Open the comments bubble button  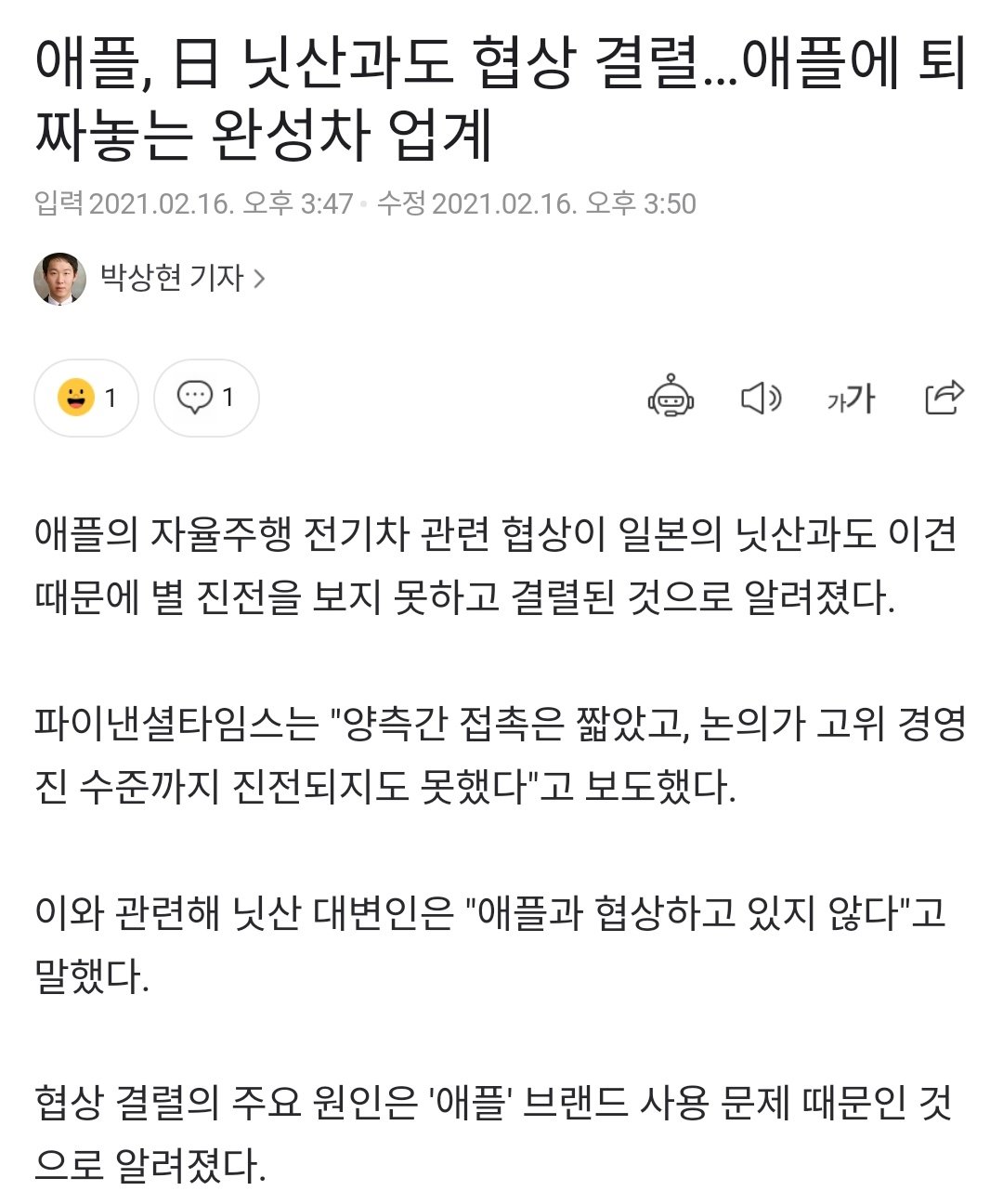click(x=205, y=399)
